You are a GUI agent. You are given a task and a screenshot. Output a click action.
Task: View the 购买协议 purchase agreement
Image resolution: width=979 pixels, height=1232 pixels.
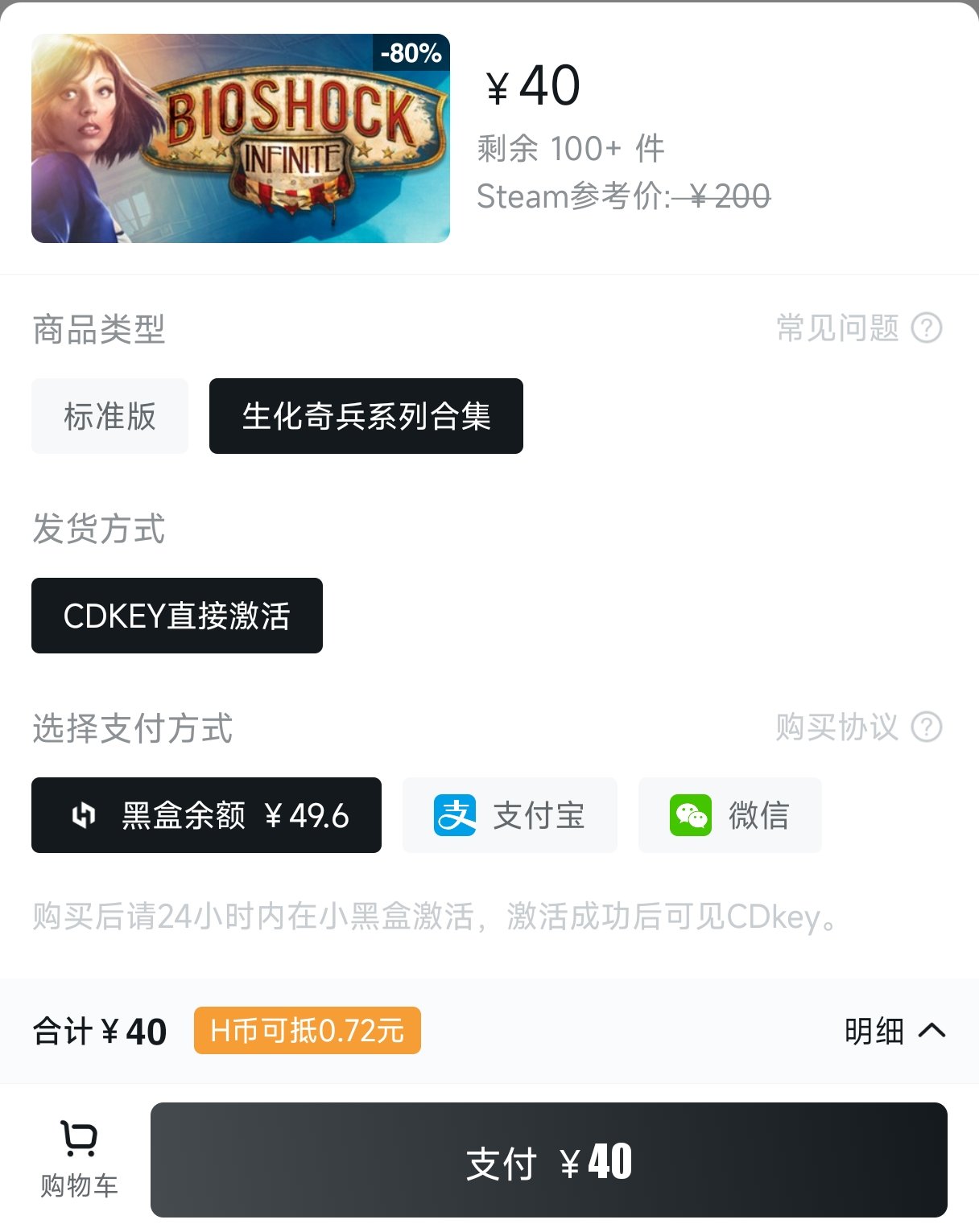point(858,727)
